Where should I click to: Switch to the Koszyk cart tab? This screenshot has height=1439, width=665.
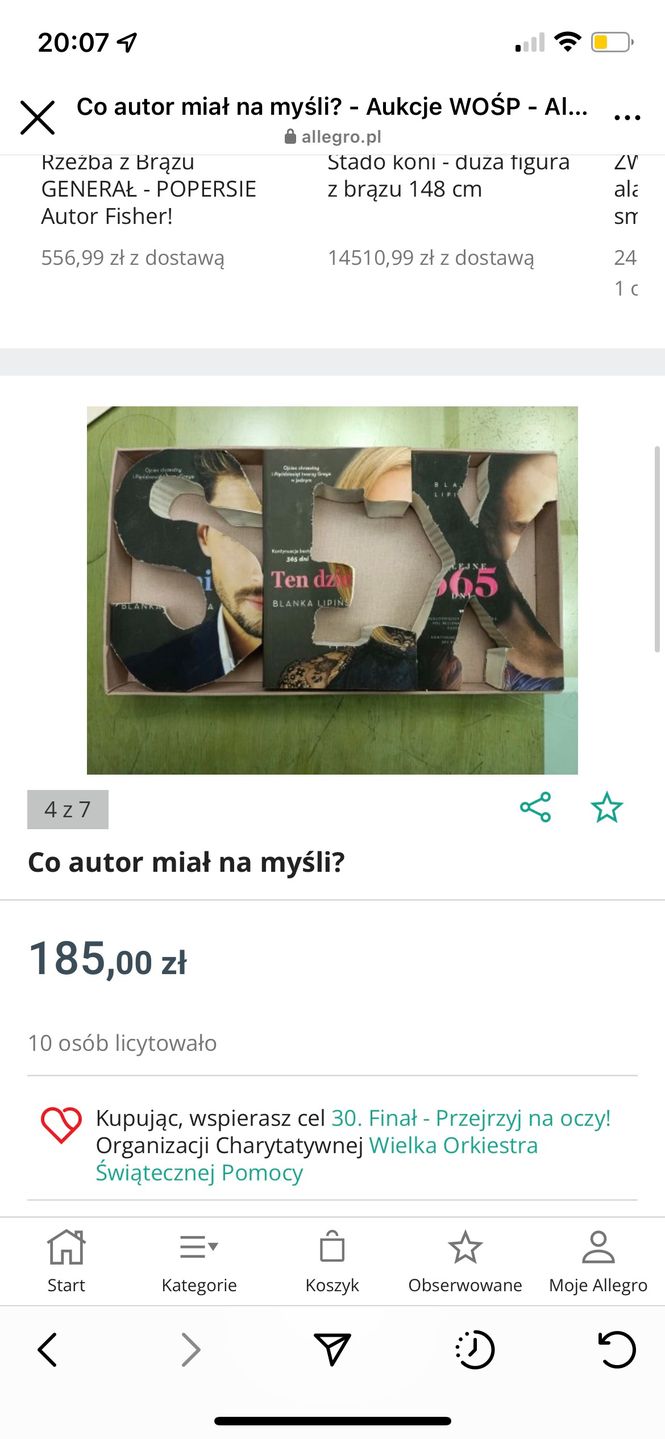point(332,1262)
